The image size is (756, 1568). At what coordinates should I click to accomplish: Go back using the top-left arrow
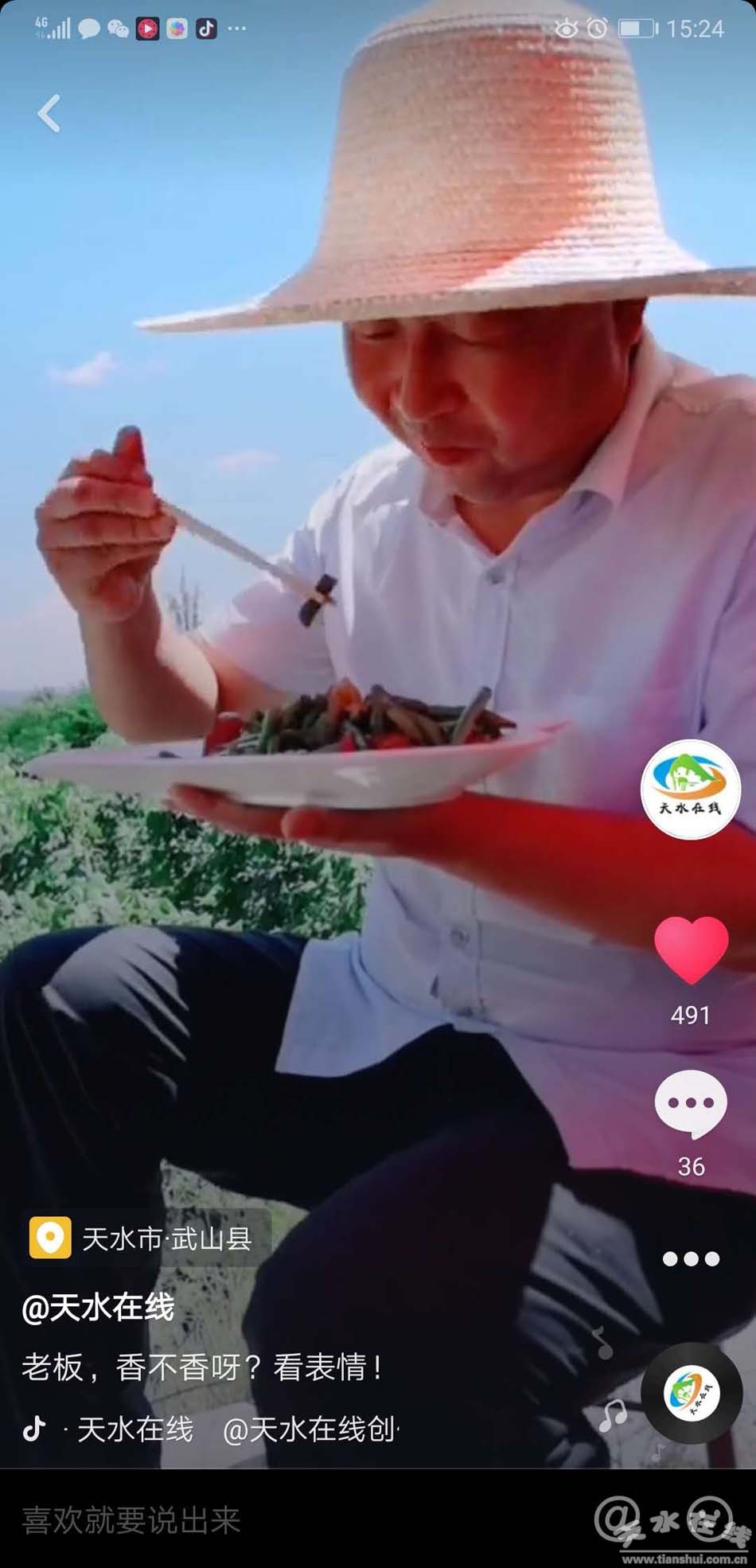[x=49, y=113]
